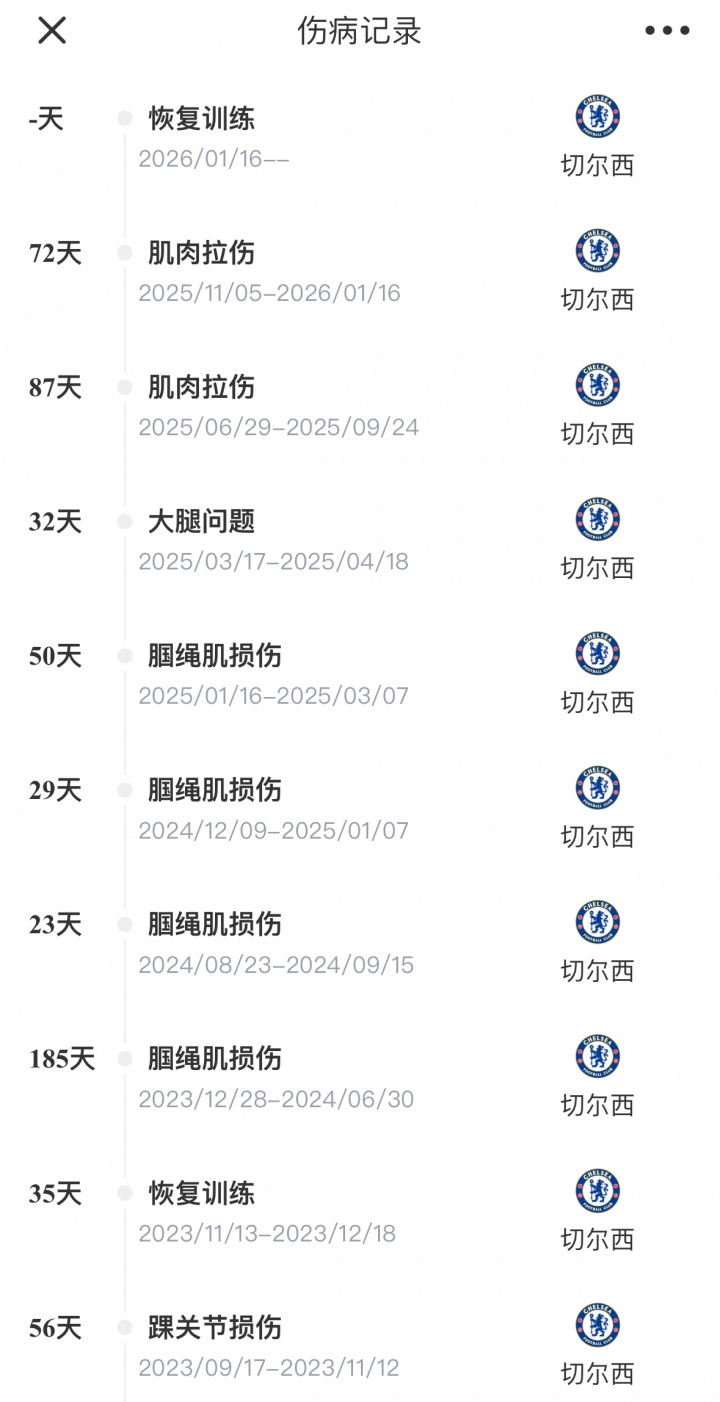Tap the Chelsea crest next to 肌肉拉伤 (72天)
The image size is (720, 1402).
click(x=597, y=248)
